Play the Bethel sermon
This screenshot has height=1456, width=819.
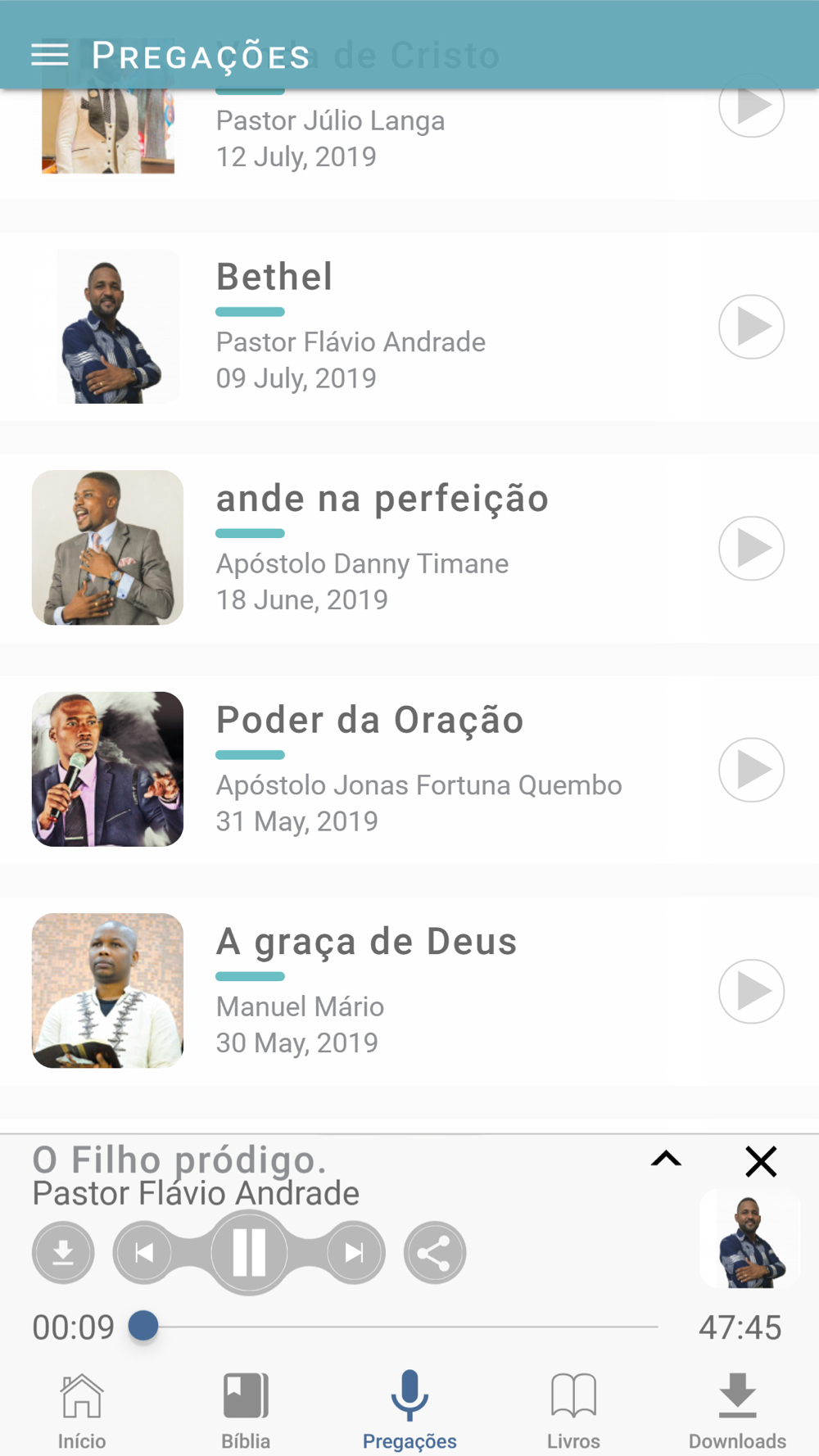click(x=751, y=327)
